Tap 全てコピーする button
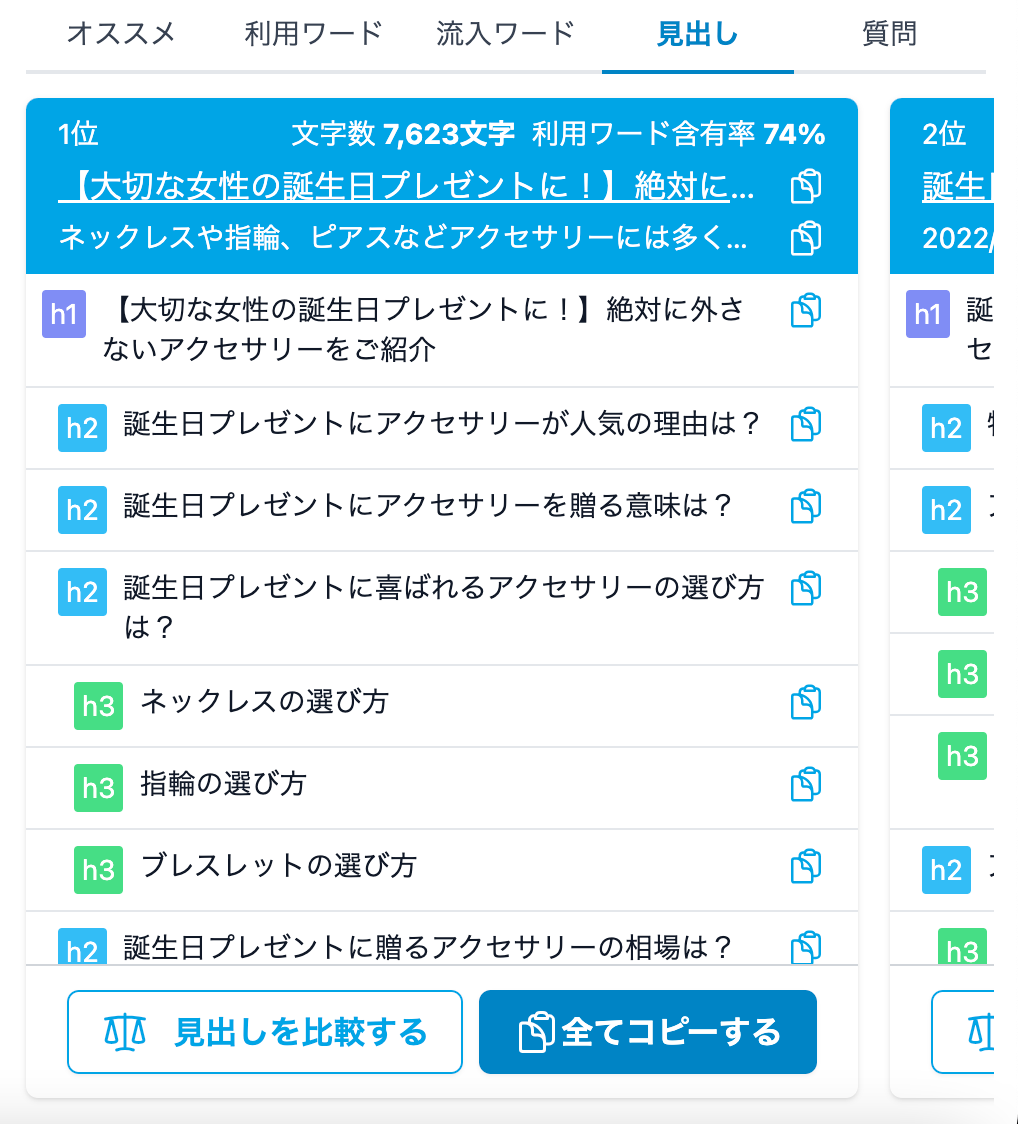The image size is (1018, 1124). coord(648,1032)
